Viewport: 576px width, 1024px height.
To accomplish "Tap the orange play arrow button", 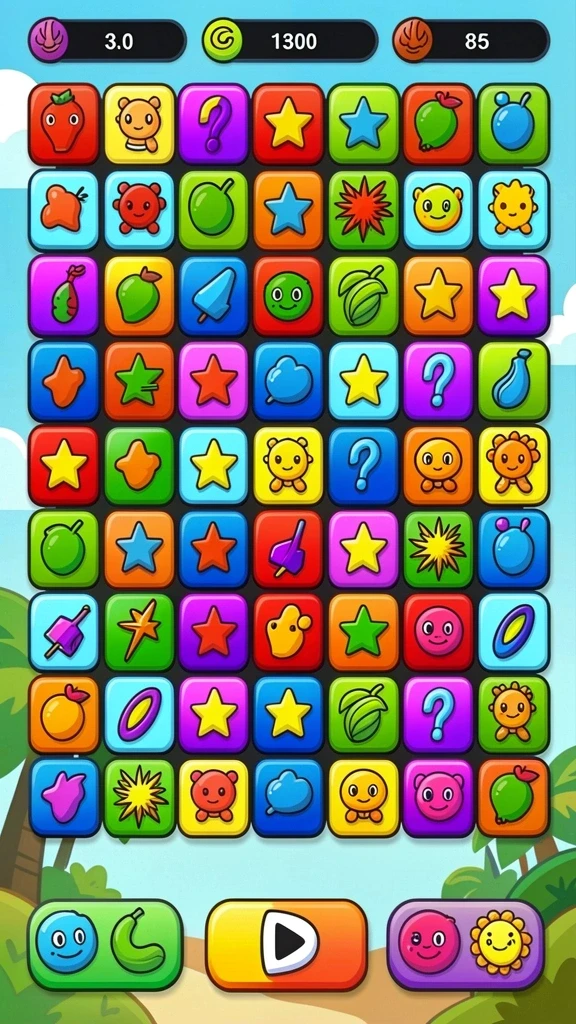I will (287, 944).
